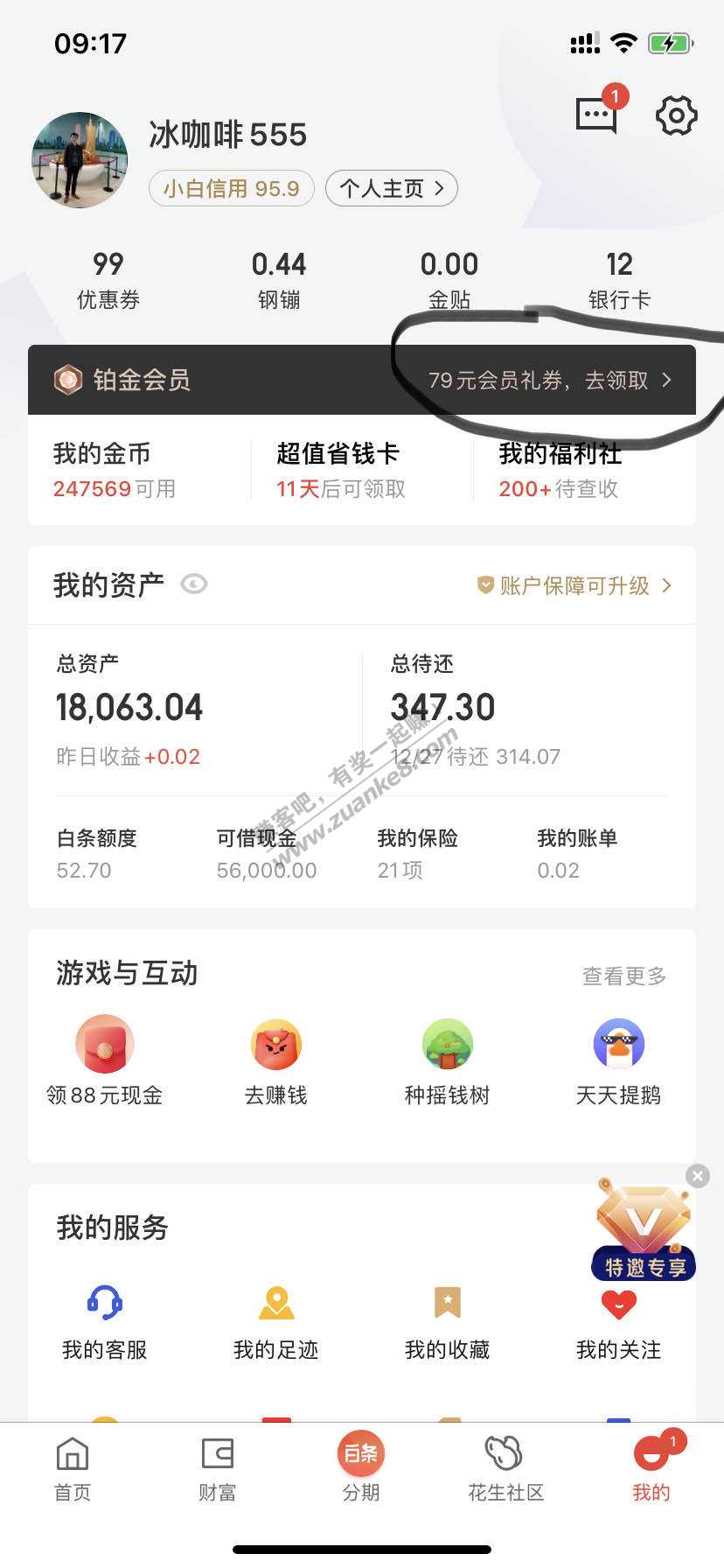Claim the 79元会员礼券 offer
The width and height of the screenshot is (724, 1568).
coord(549,380)
